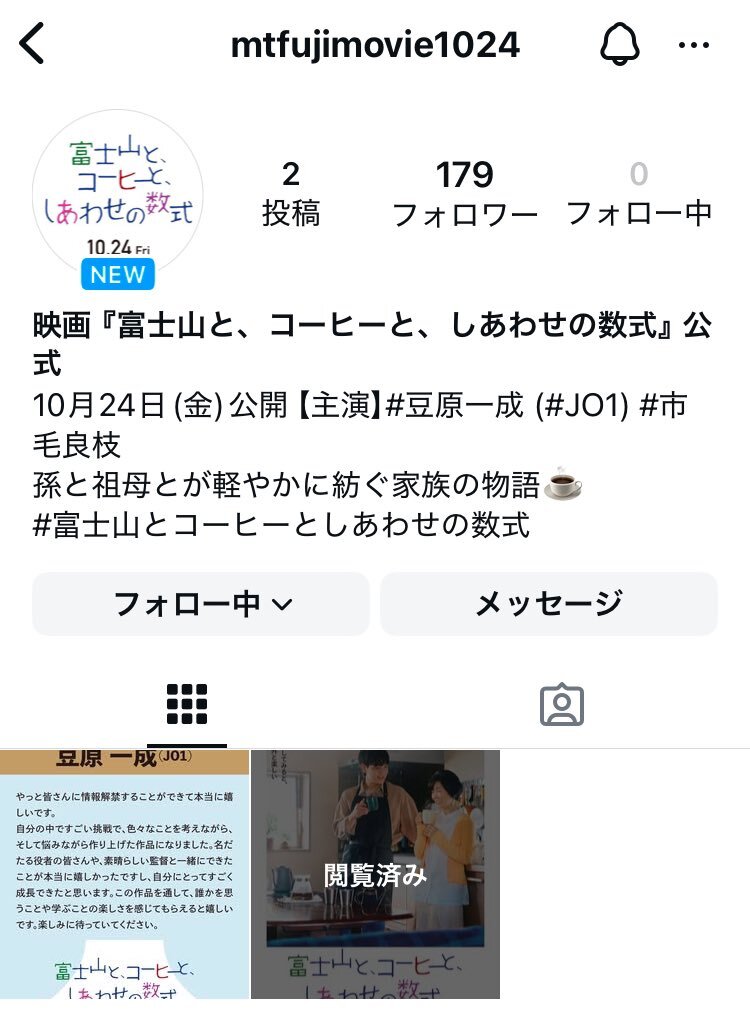Expand the フォロー中 dropdown chevron
This screenshot has height=1036, width=750.
tap(283, 604)
